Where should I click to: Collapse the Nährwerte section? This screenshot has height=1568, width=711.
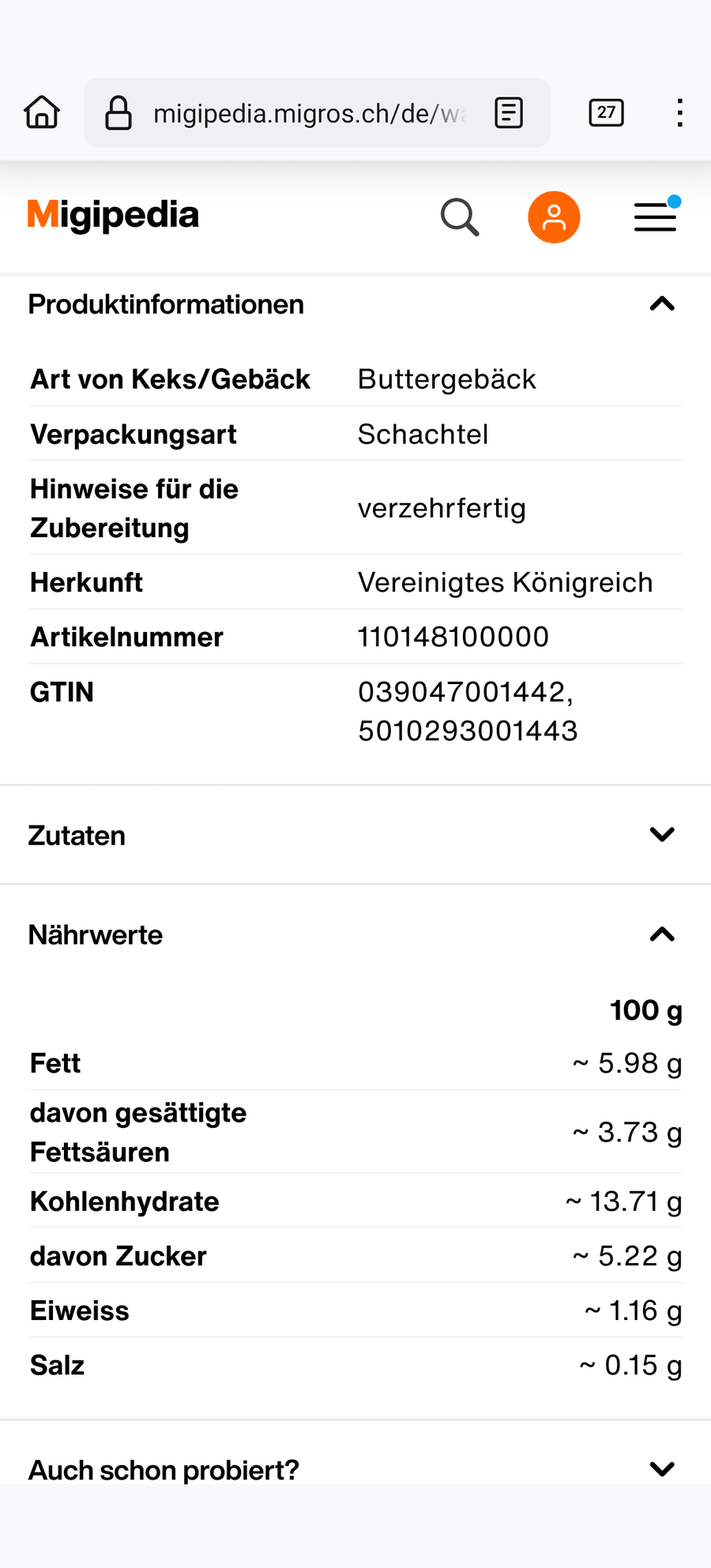click(x=355, y=934)
